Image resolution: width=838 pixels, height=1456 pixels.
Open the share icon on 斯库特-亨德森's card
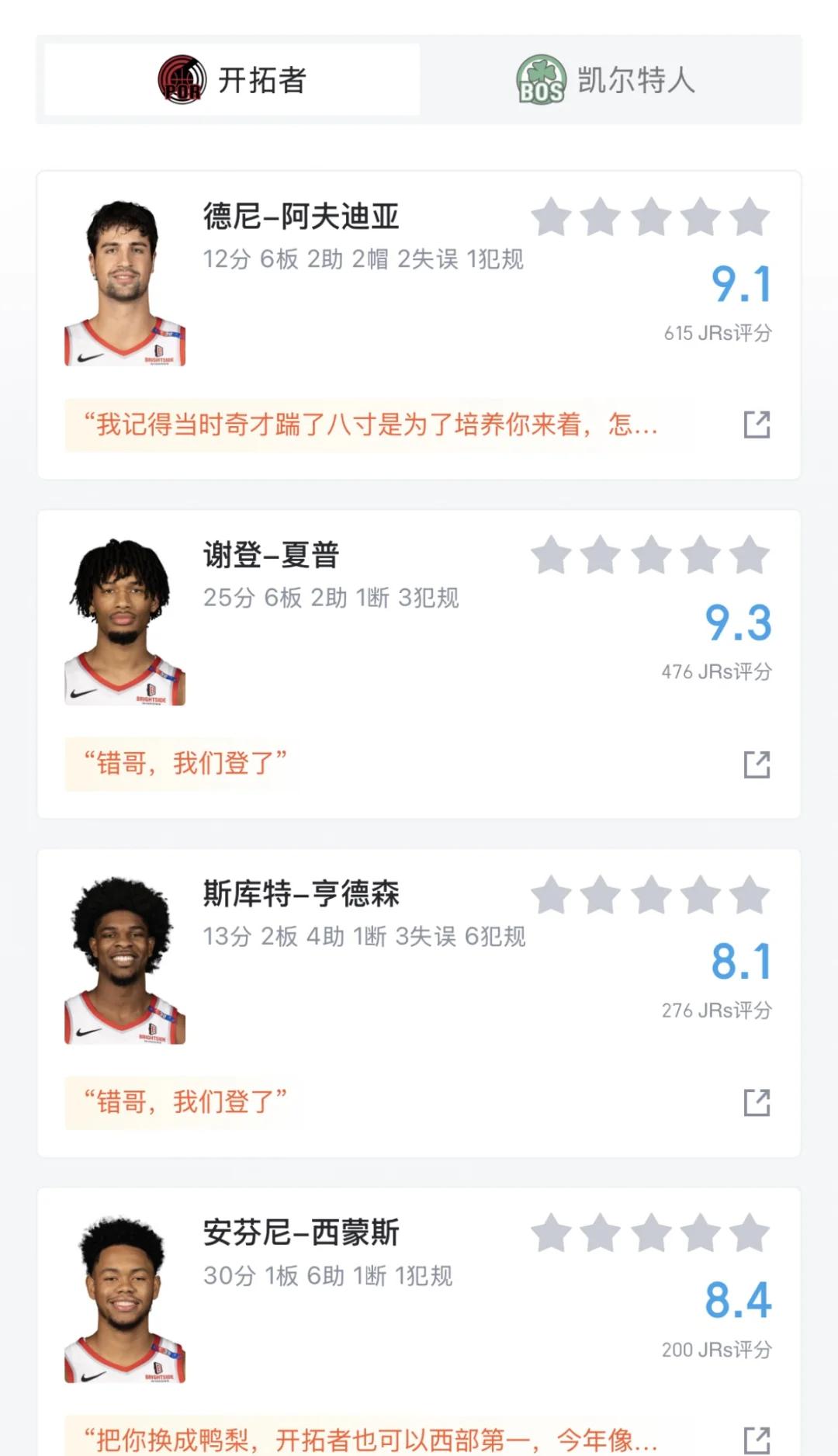[758, 1101]
